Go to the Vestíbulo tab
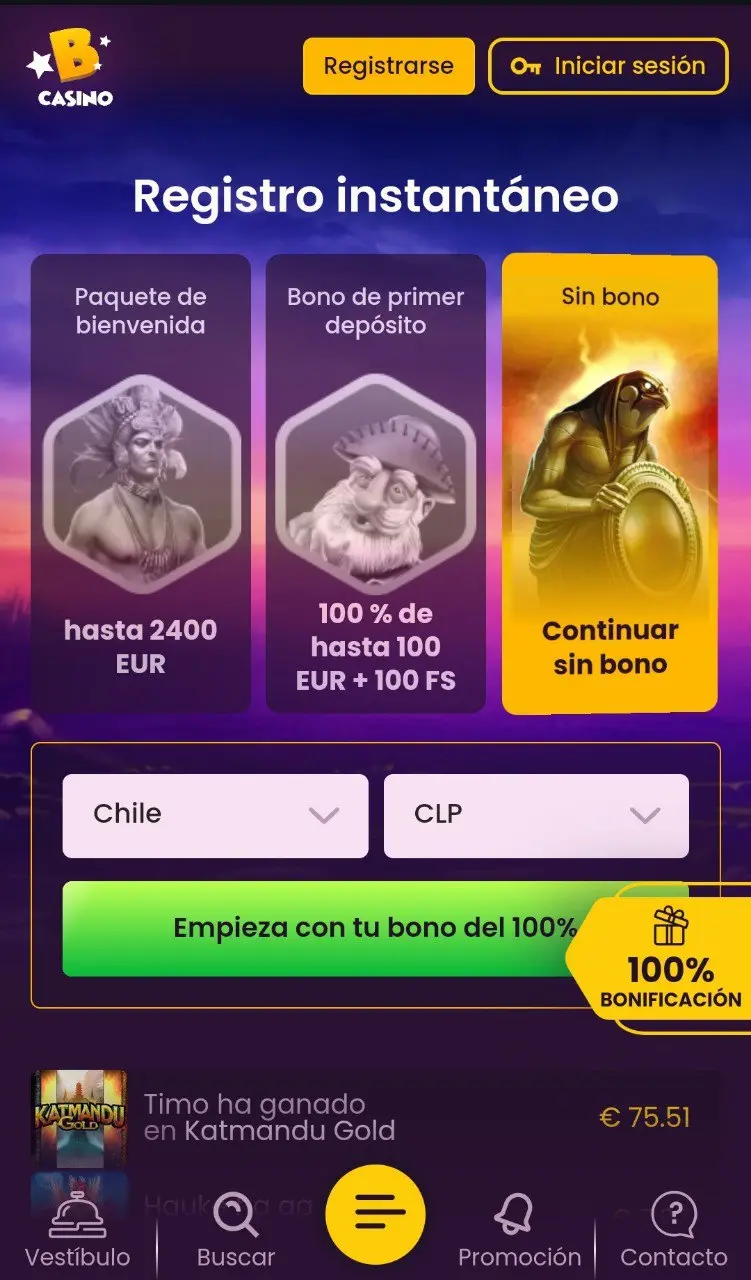Viewport: 751px width, 1280px height. point(78,1232)
